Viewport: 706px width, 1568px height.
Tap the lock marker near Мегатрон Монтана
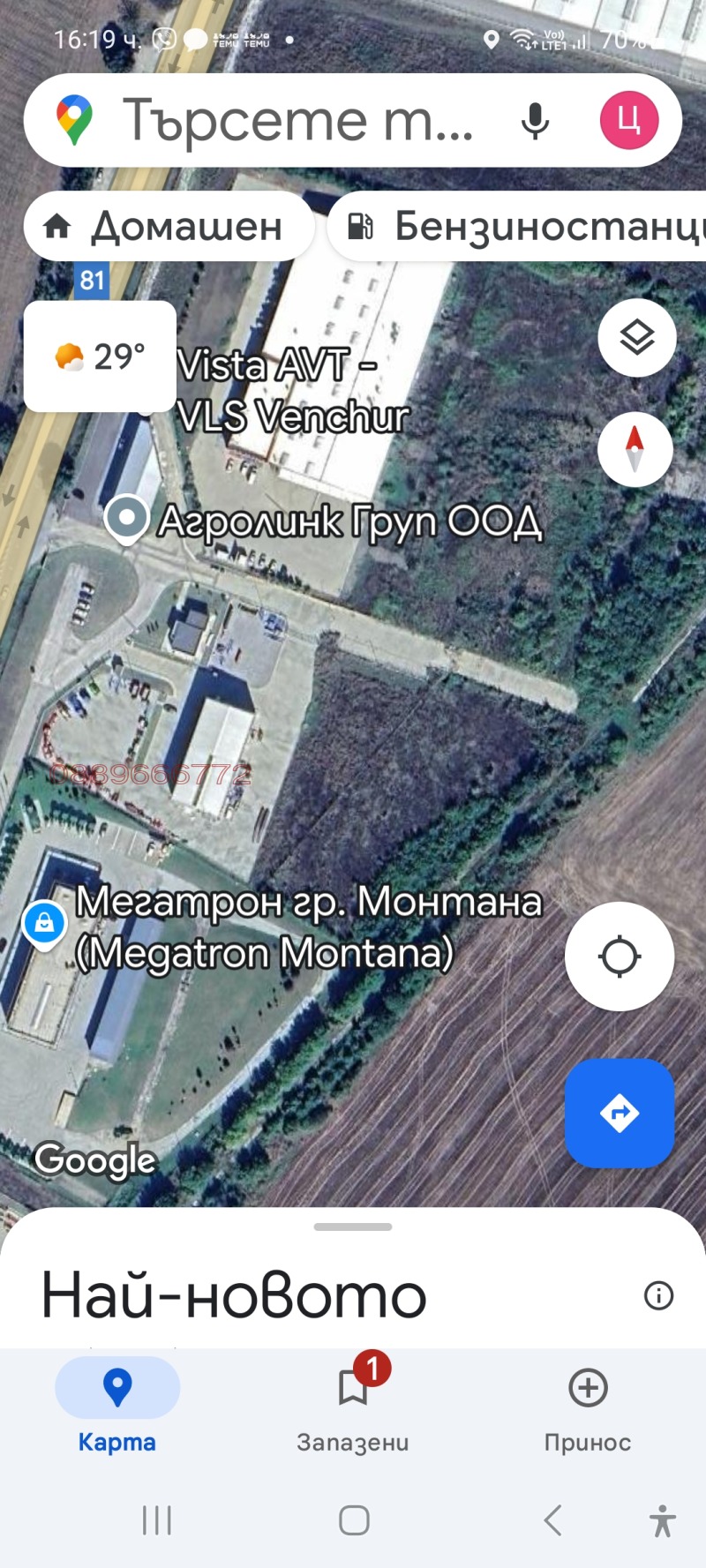pos(44,921)
